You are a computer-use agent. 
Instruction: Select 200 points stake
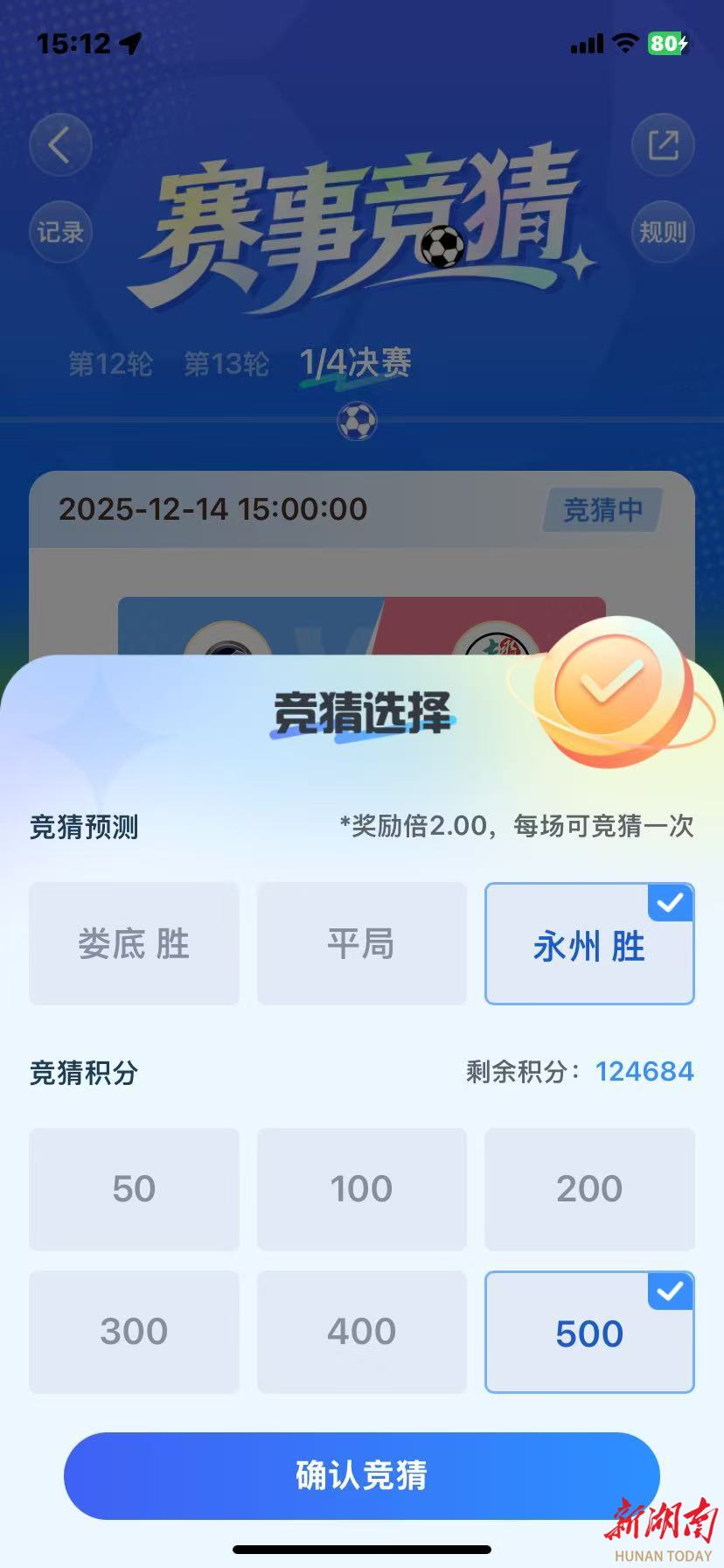click(x=589, y=1189)
